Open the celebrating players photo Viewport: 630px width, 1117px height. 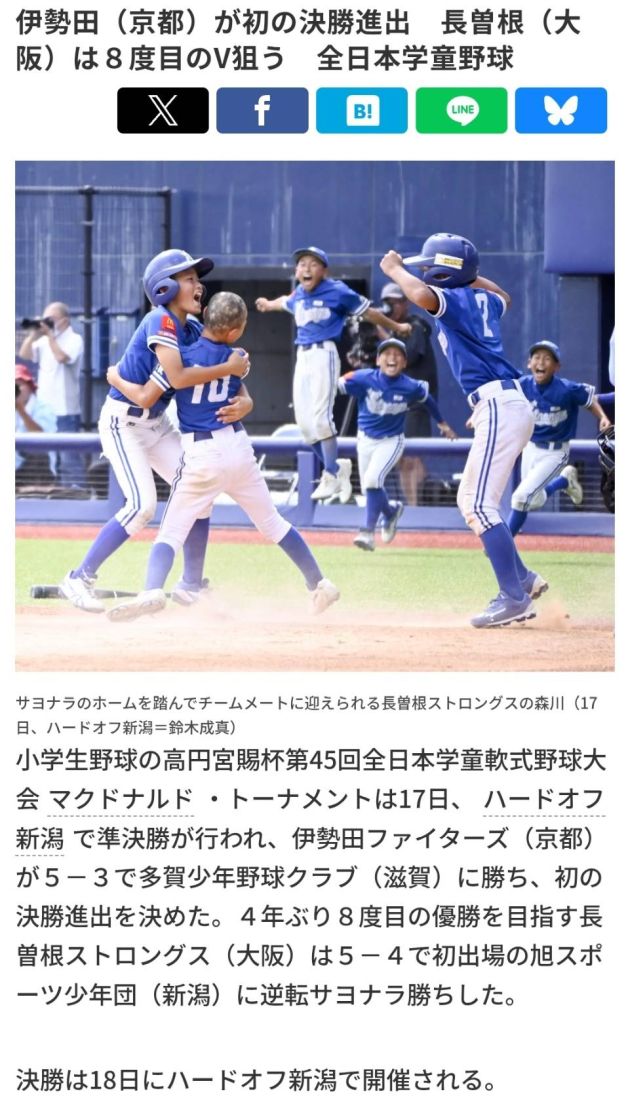click(315, 415)
